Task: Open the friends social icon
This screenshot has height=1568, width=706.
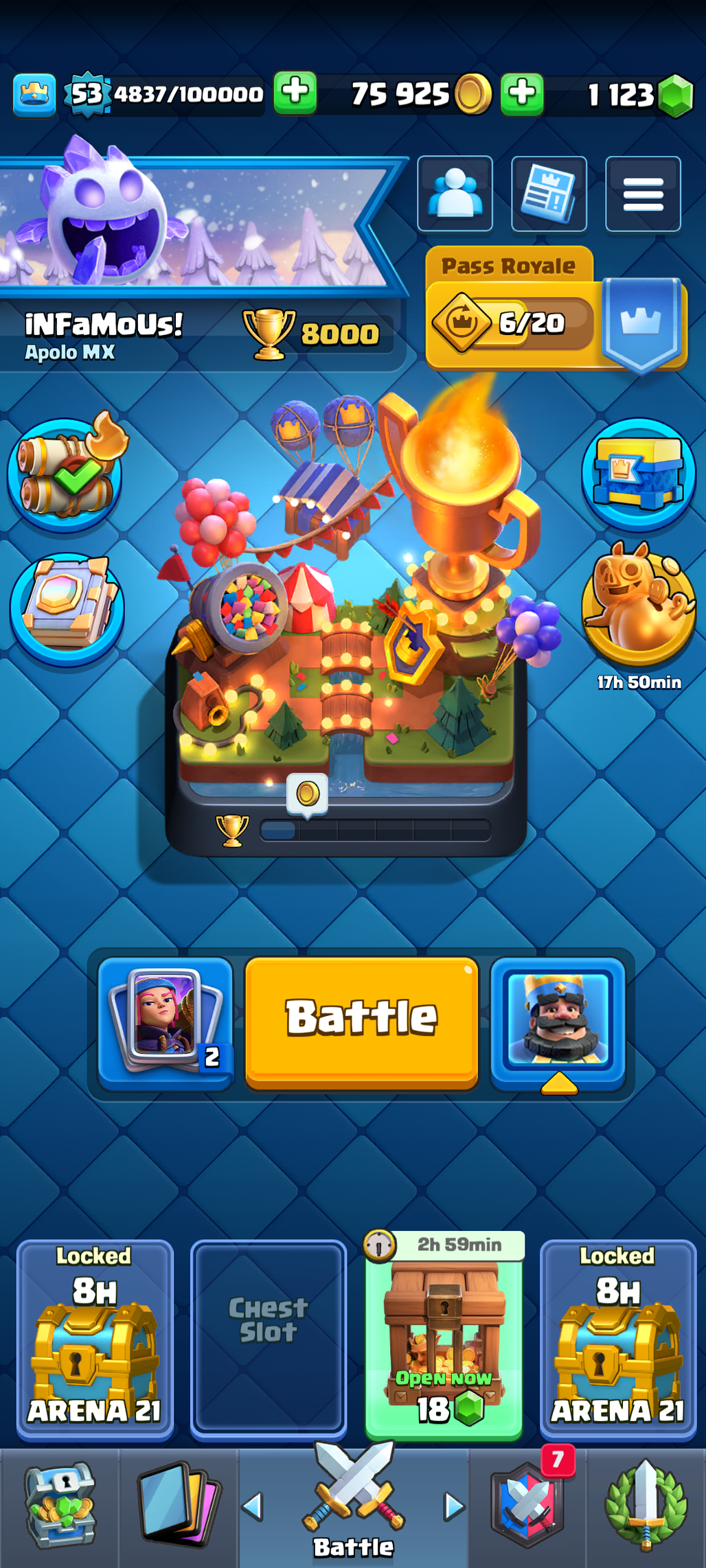Action: pos(455,194)
